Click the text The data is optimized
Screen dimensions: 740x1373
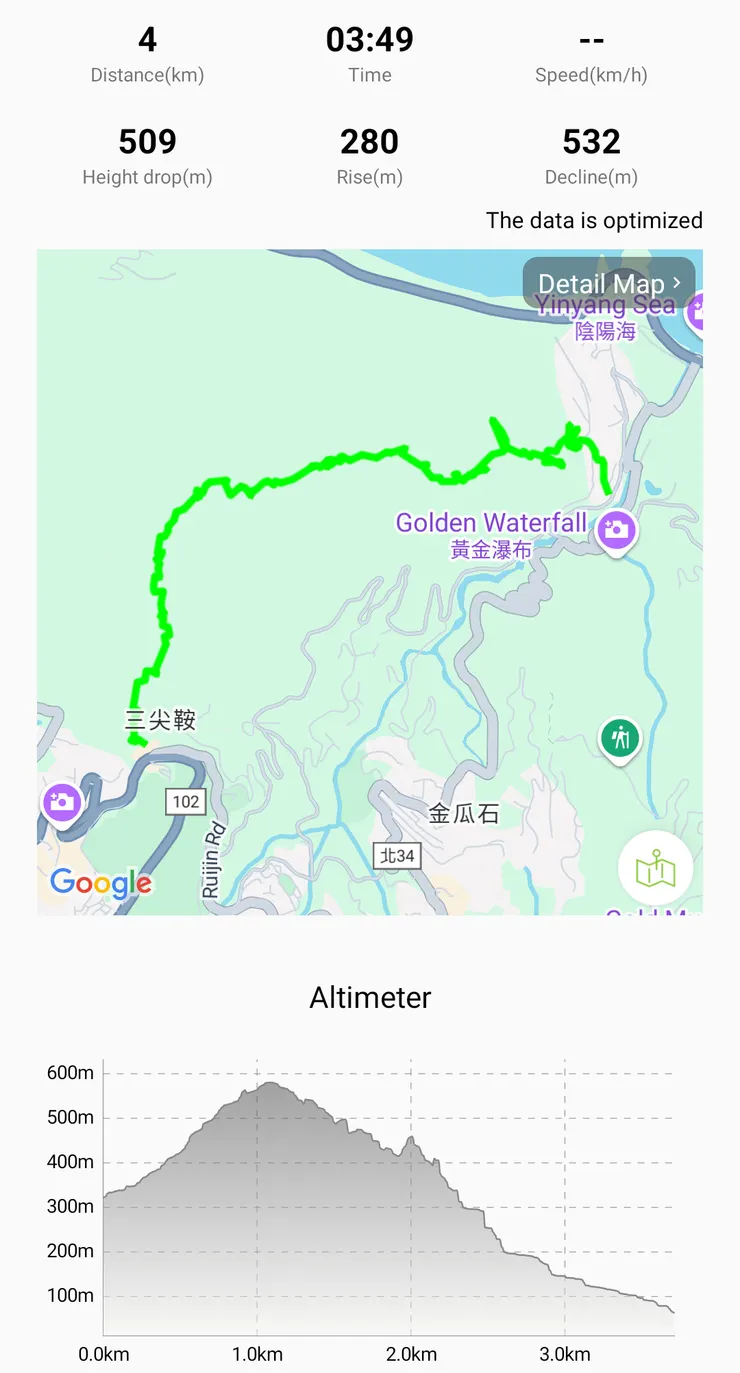pos(594,220)
